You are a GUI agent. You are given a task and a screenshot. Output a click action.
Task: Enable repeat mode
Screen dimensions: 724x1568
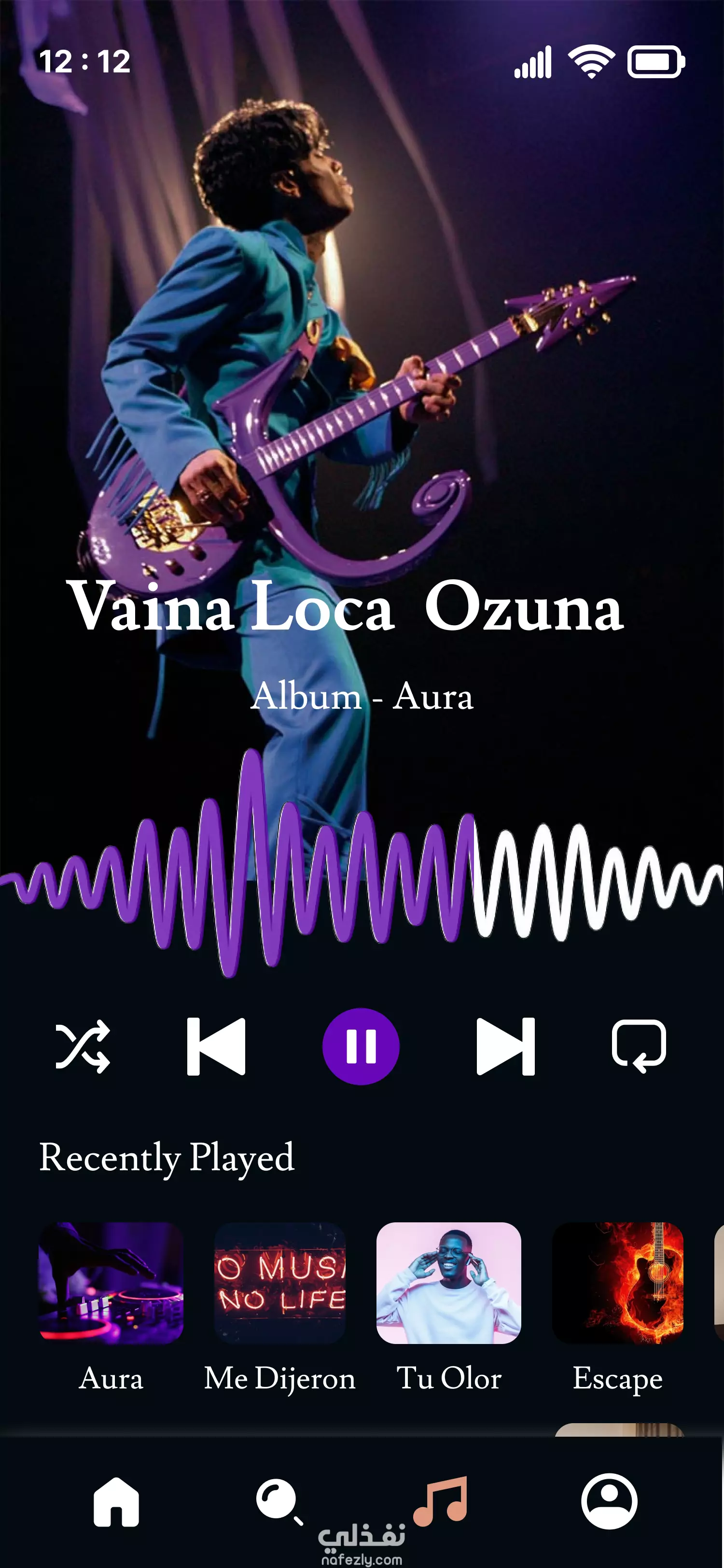pos(639,1046)
